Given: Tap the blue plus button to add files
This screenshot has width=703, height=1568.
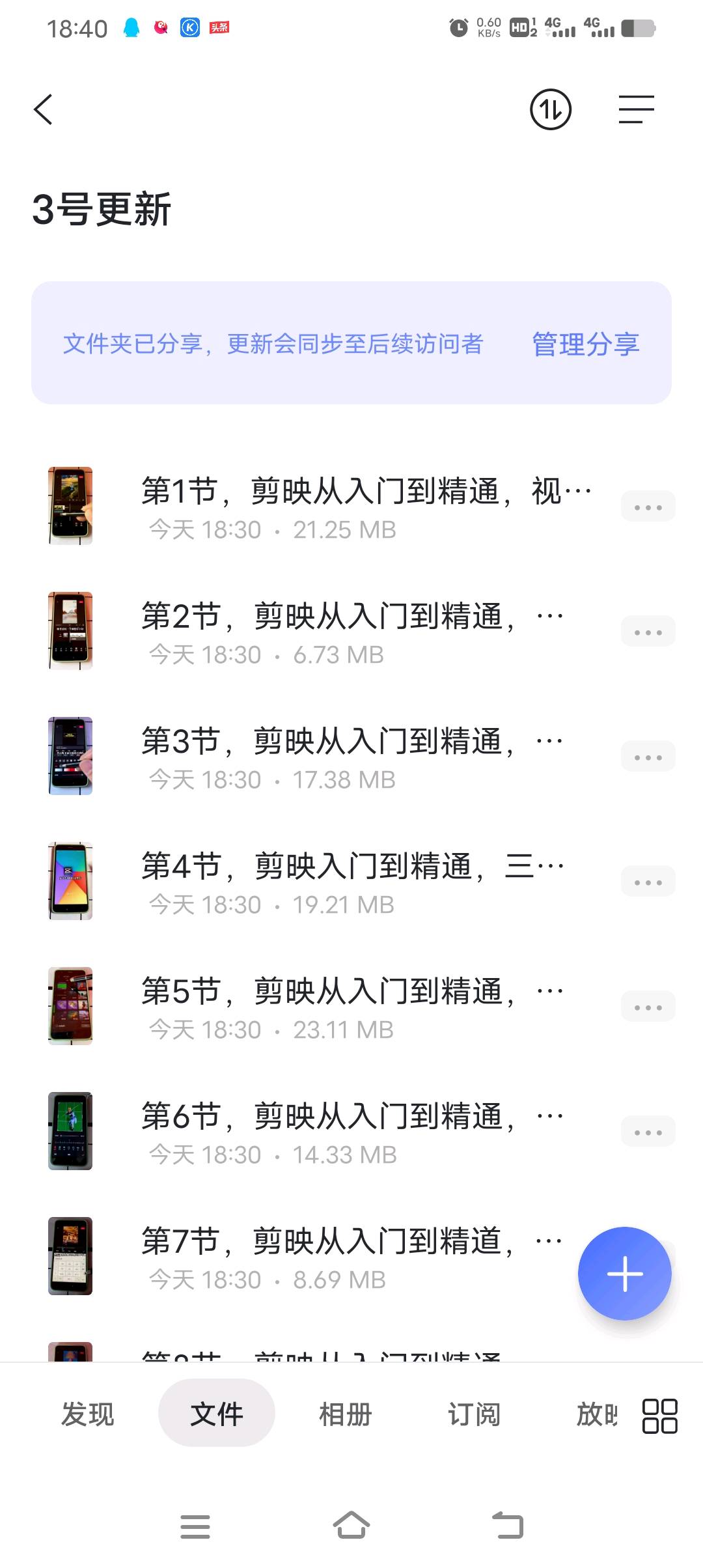Looking at the screenshot, I should click(x=624, y=1274).
